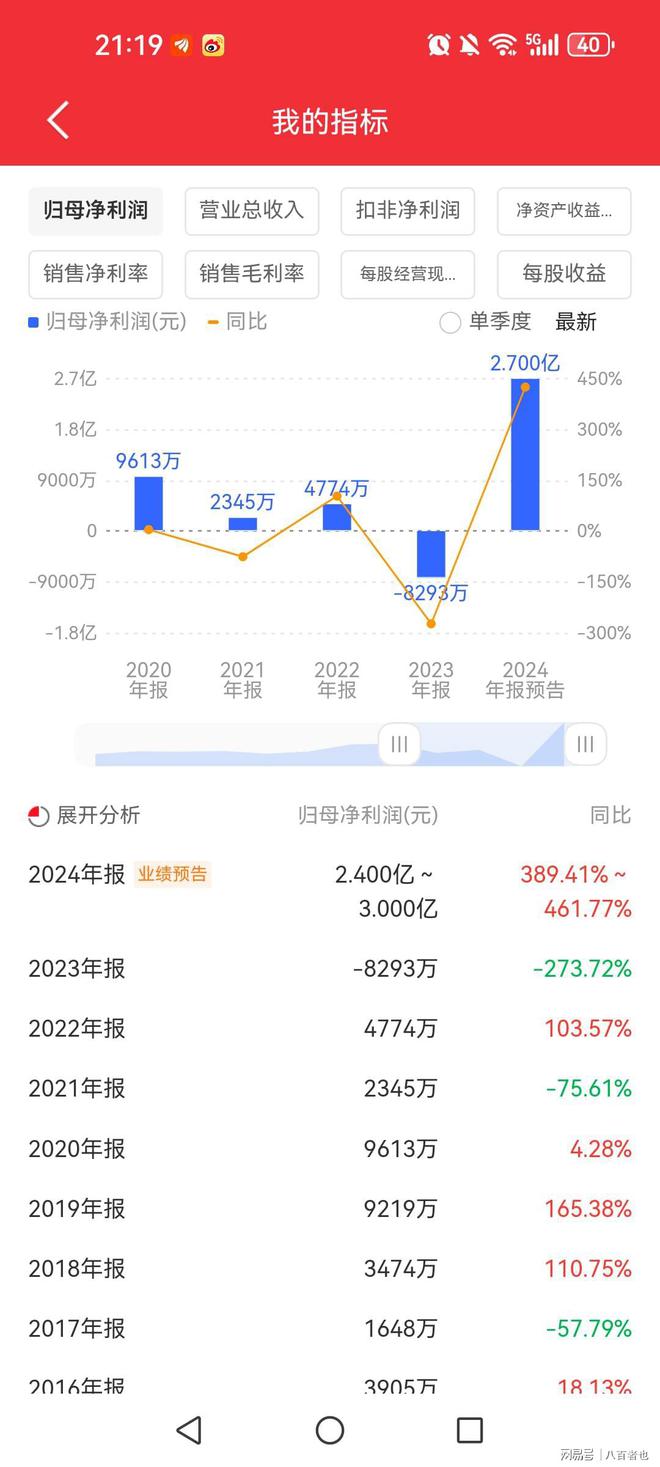Tap the right handle of chart range slider
The height and width of the screenshot is (1467, 660).
pos(585,744)
